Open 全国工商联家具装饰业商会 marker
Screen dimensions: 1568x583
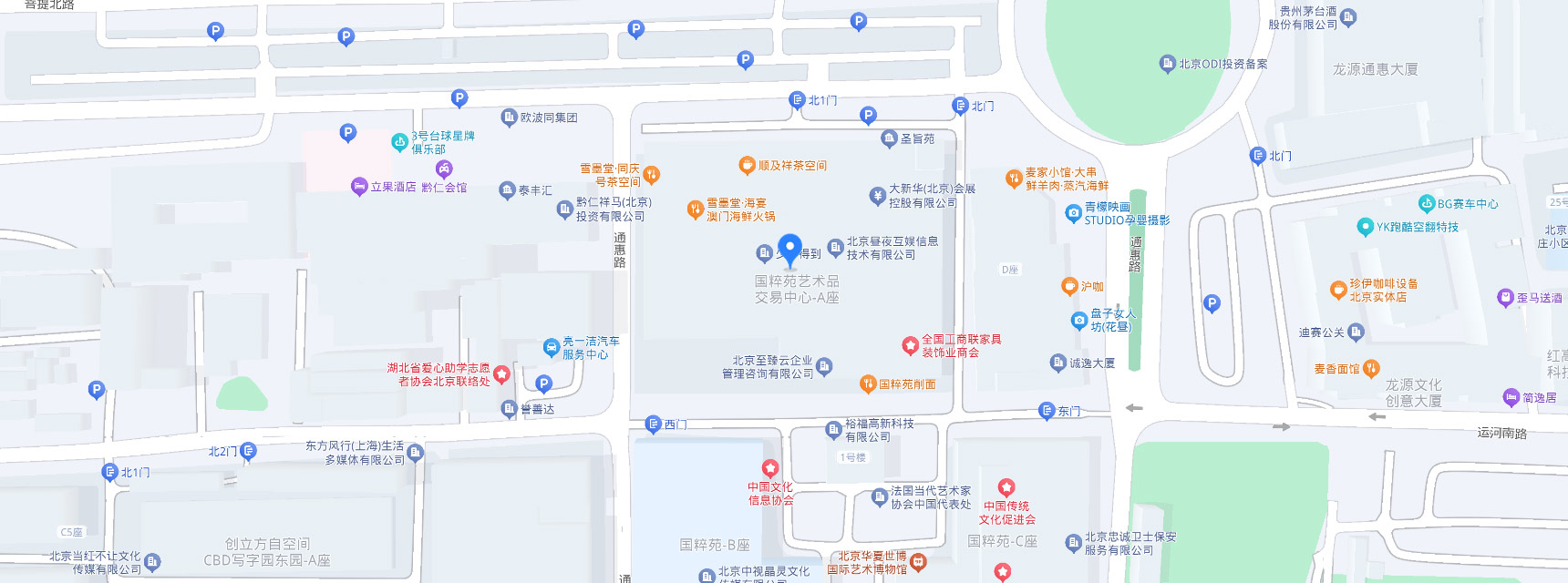pyautogui.click(x=910, y=345)
